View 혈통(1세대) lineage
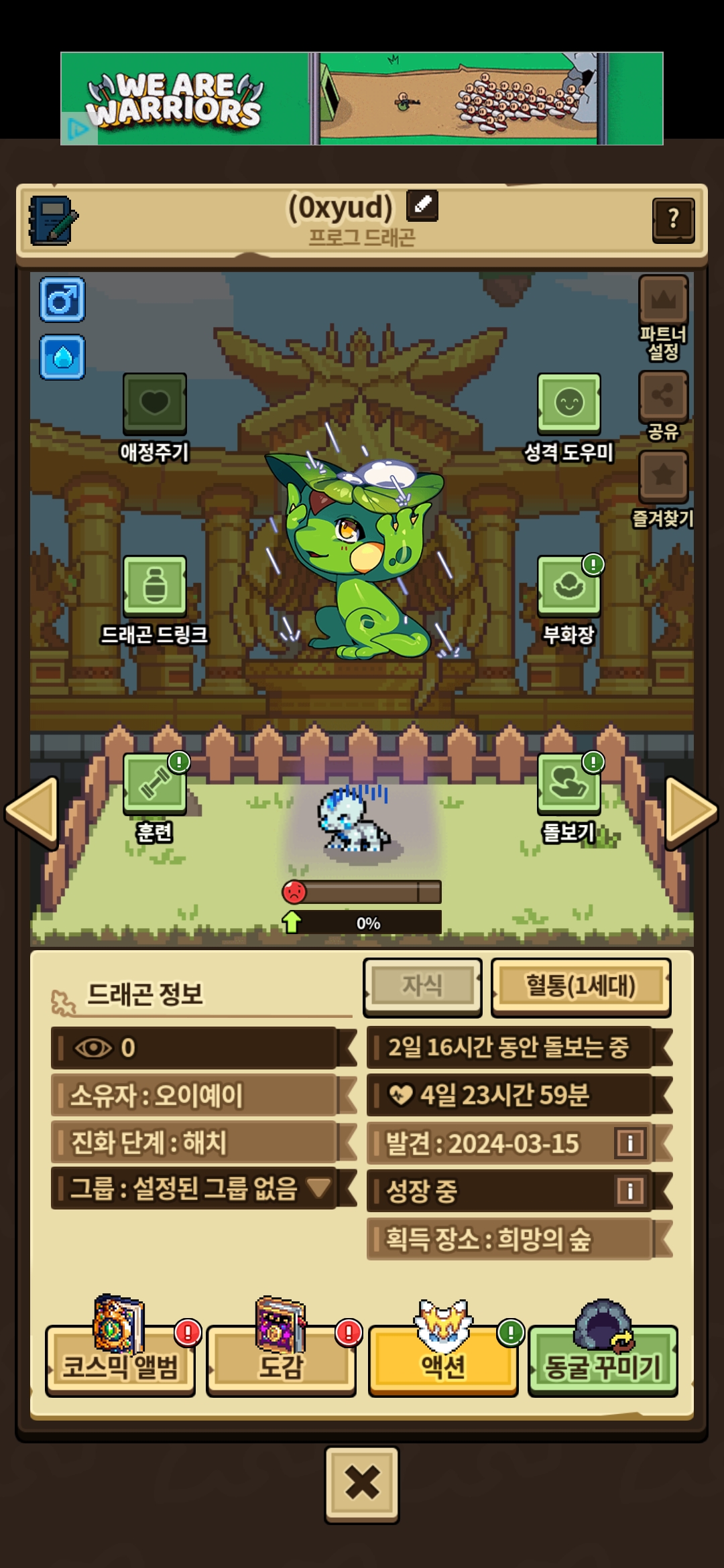724x1568 pixels. pos(581,986)
